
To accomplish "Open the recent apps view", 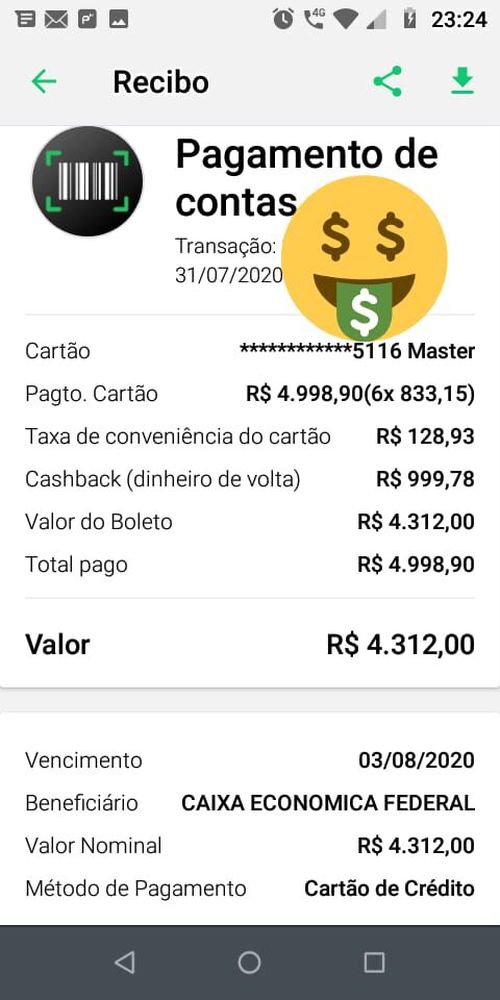I will tap(374, 962).
